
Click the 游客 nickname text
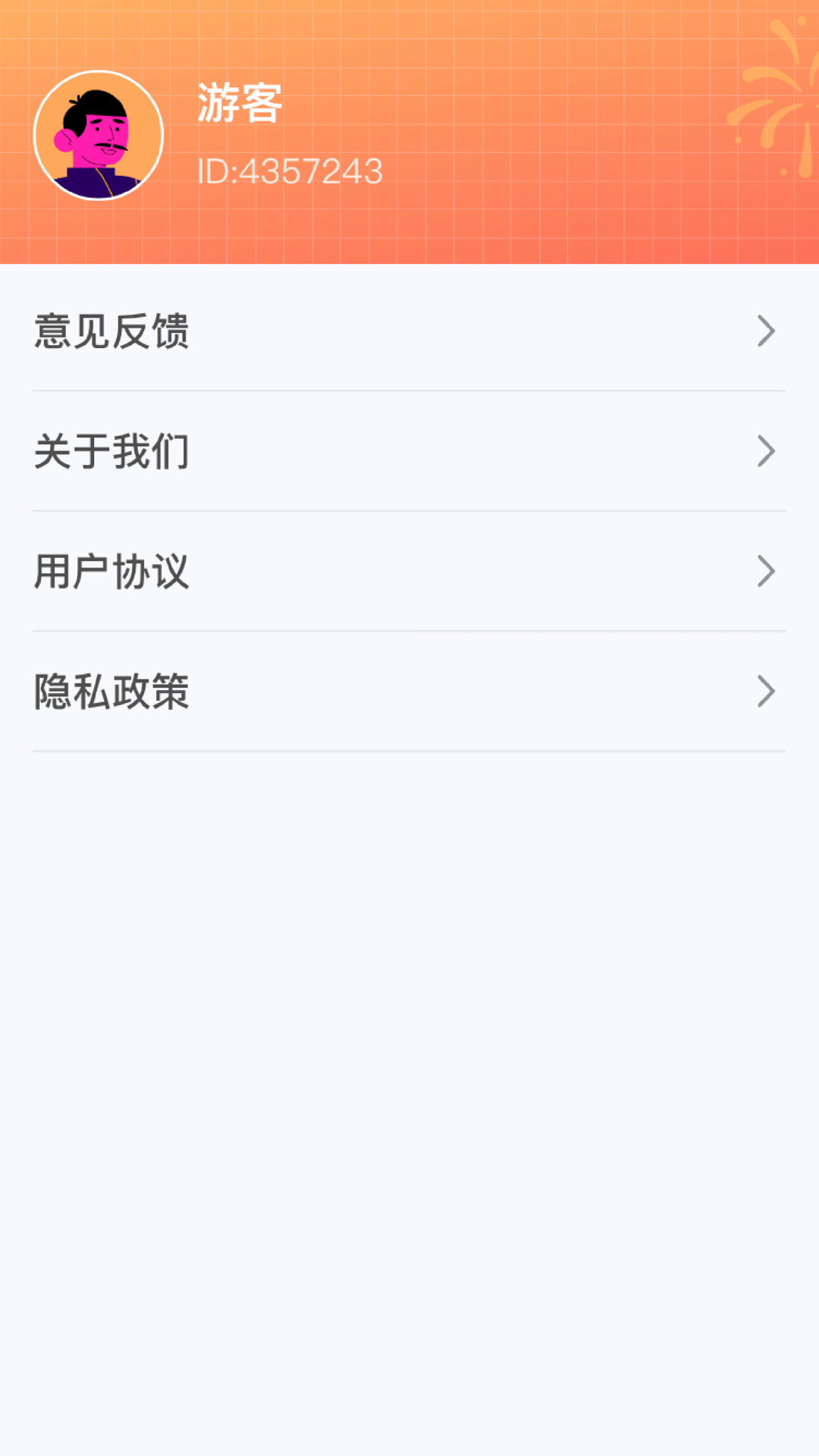(239, 102)
